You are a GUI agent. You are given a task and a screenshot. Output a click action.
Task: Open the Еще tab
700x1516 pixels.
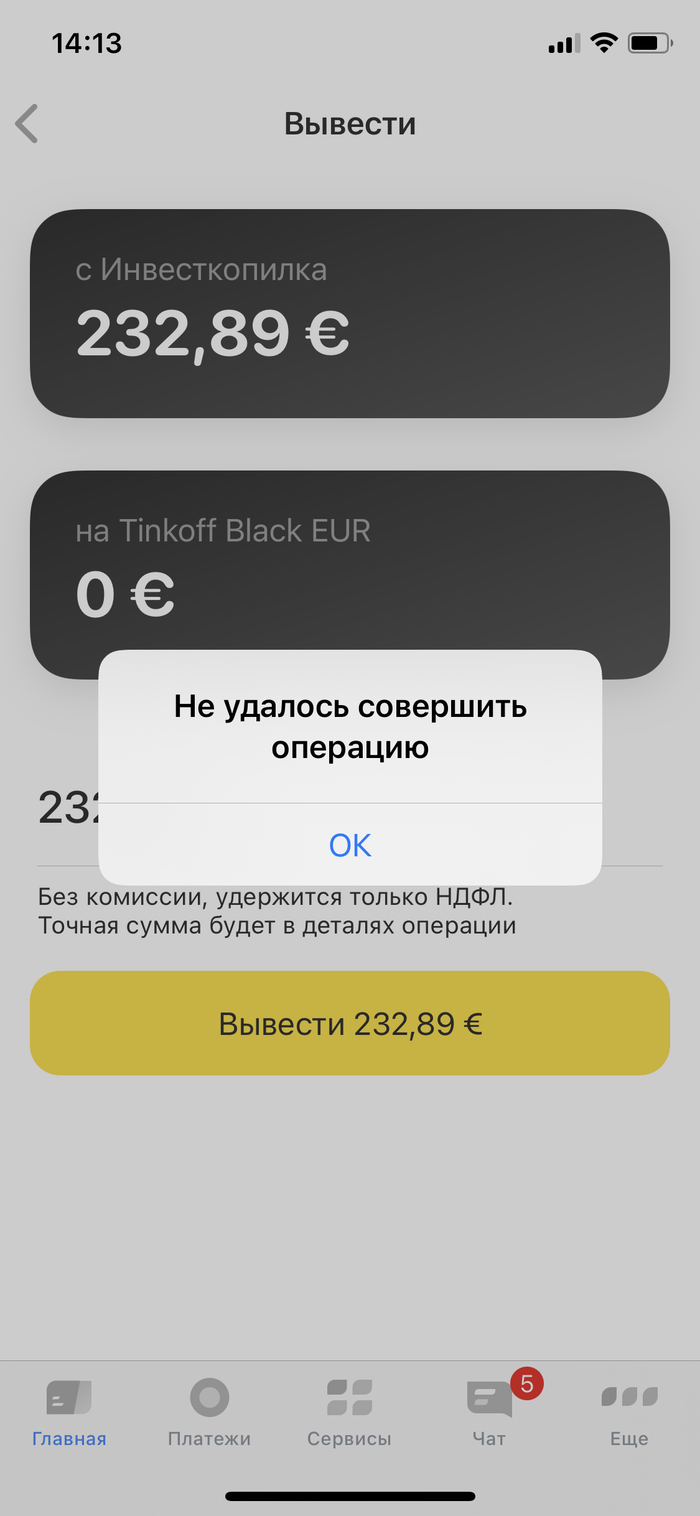point(629,1411)
